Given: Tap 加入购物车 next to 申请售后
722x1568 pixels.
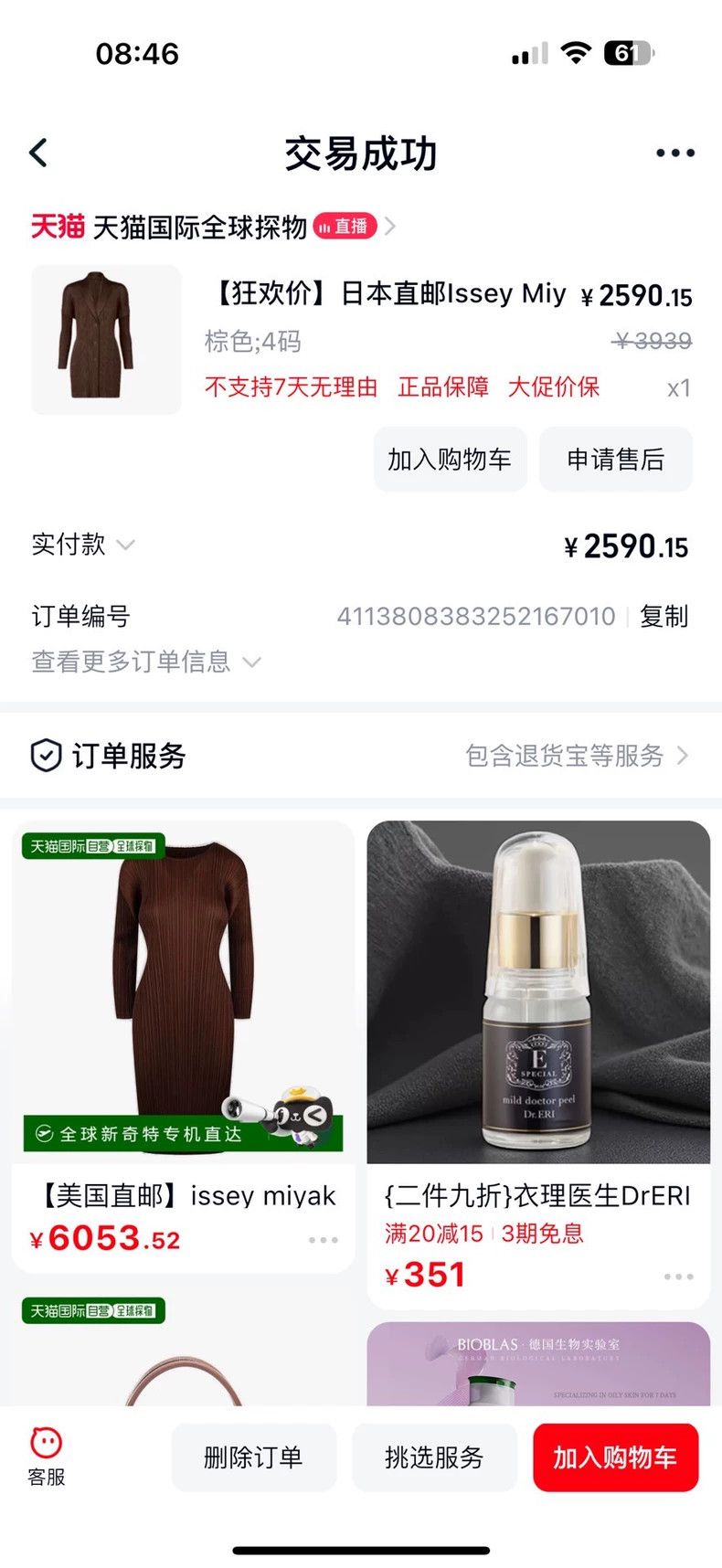Looking at the screenshot, I should click(450, 460).
